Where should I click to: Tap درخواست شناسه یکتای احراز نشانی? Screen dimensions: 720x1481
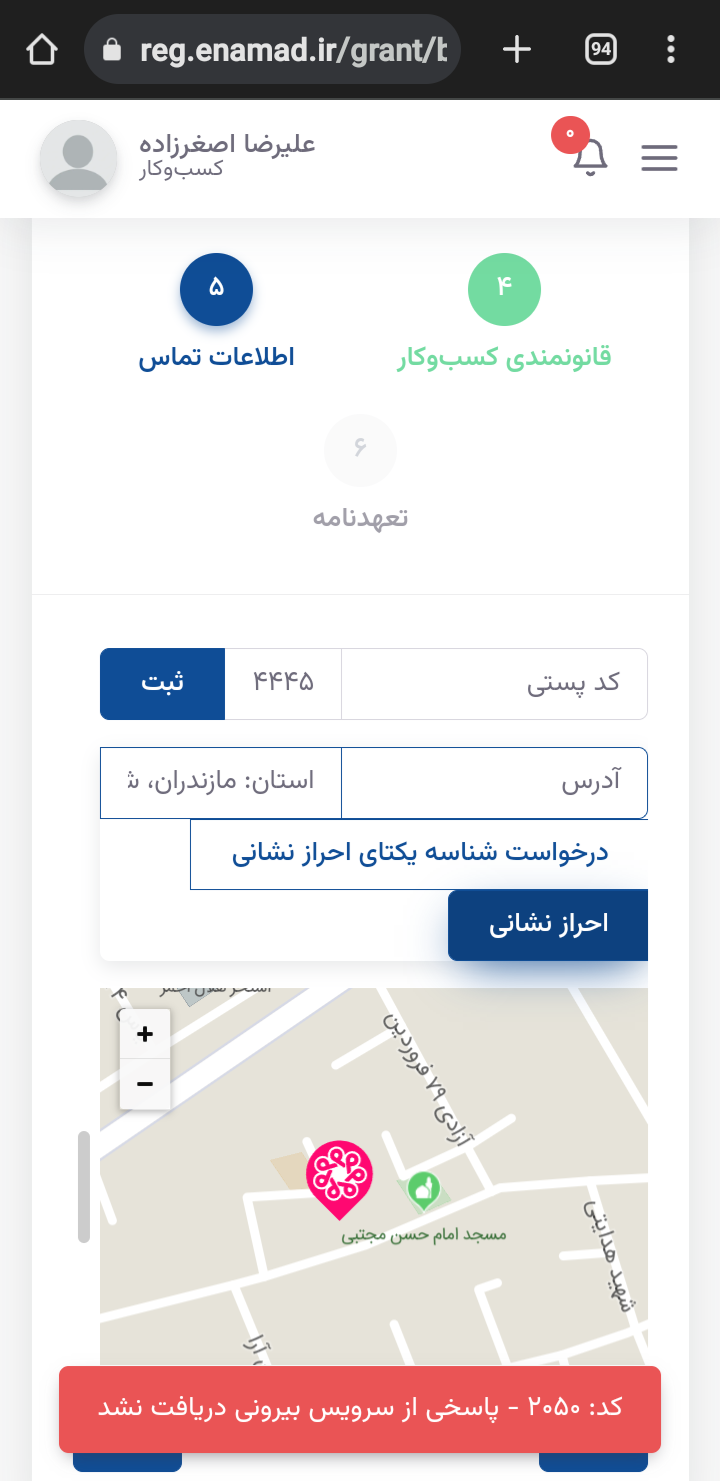pos(419,854)
